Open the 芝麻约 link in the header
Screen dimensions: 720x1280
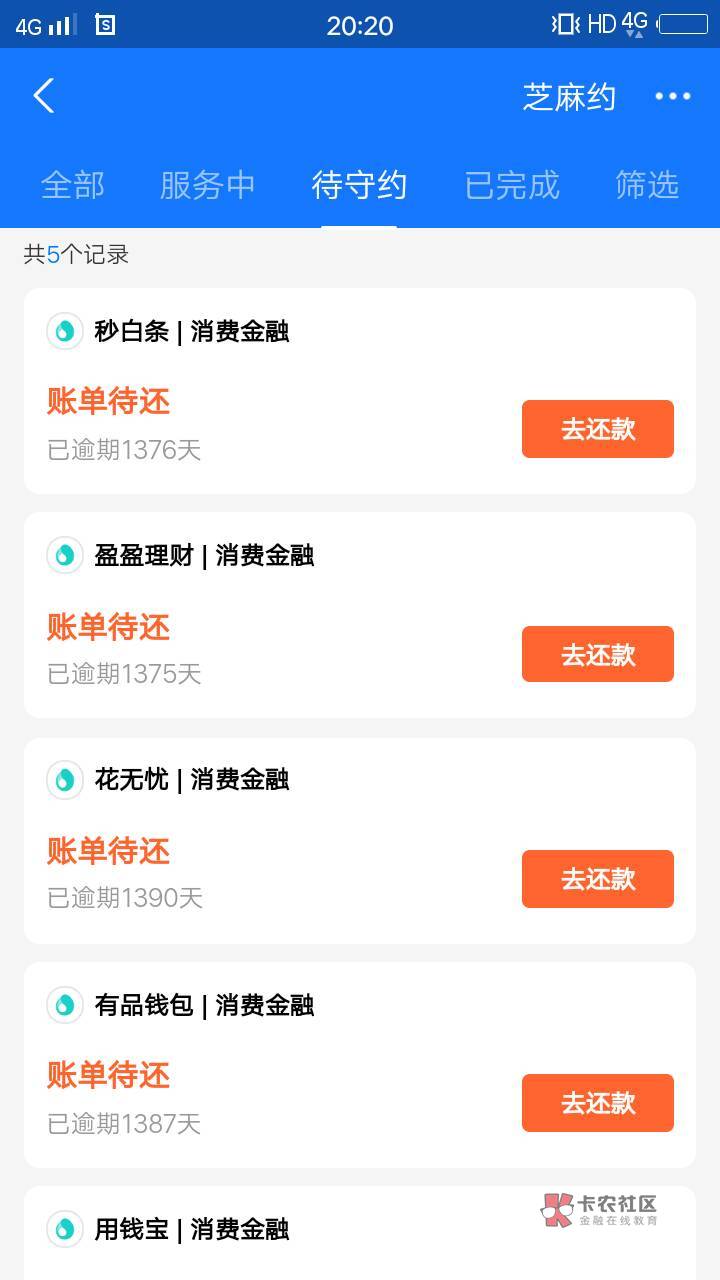(569, 97)
